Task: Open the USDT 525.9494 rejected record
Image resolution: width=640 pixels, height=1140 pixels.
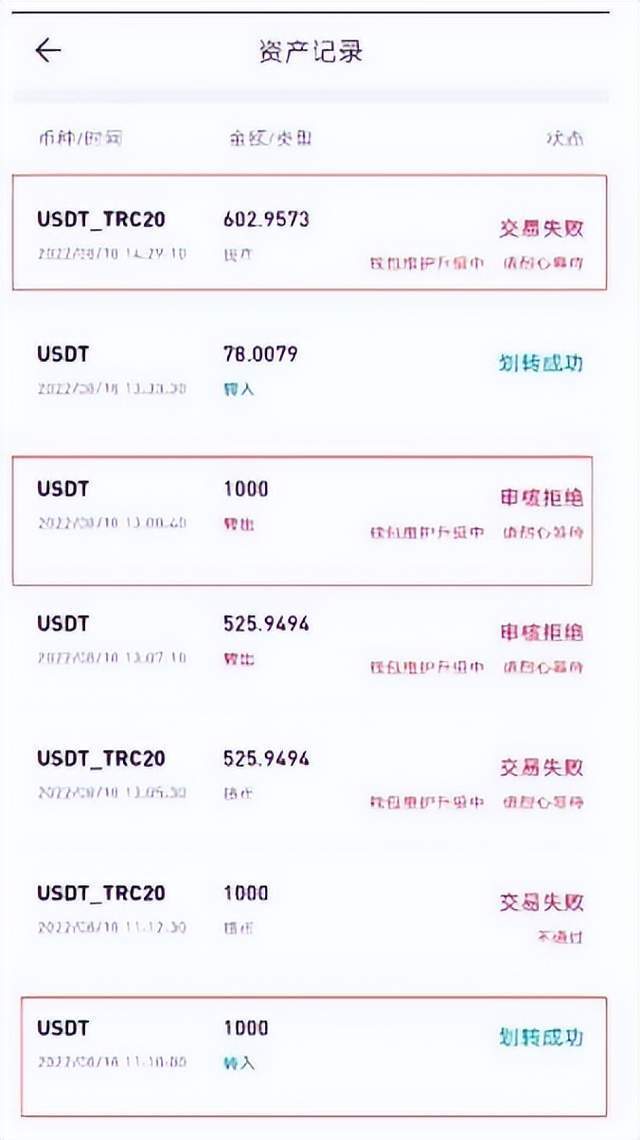Action: pos(309,640)
